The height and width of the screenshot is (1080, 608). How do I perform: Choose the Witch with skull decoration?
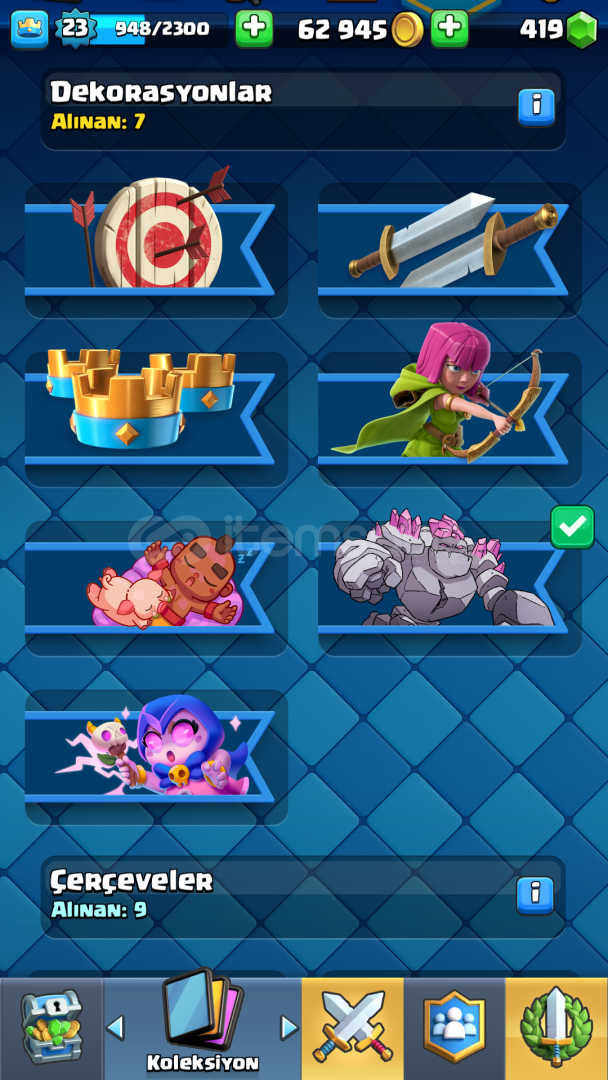tap(156, 756)
